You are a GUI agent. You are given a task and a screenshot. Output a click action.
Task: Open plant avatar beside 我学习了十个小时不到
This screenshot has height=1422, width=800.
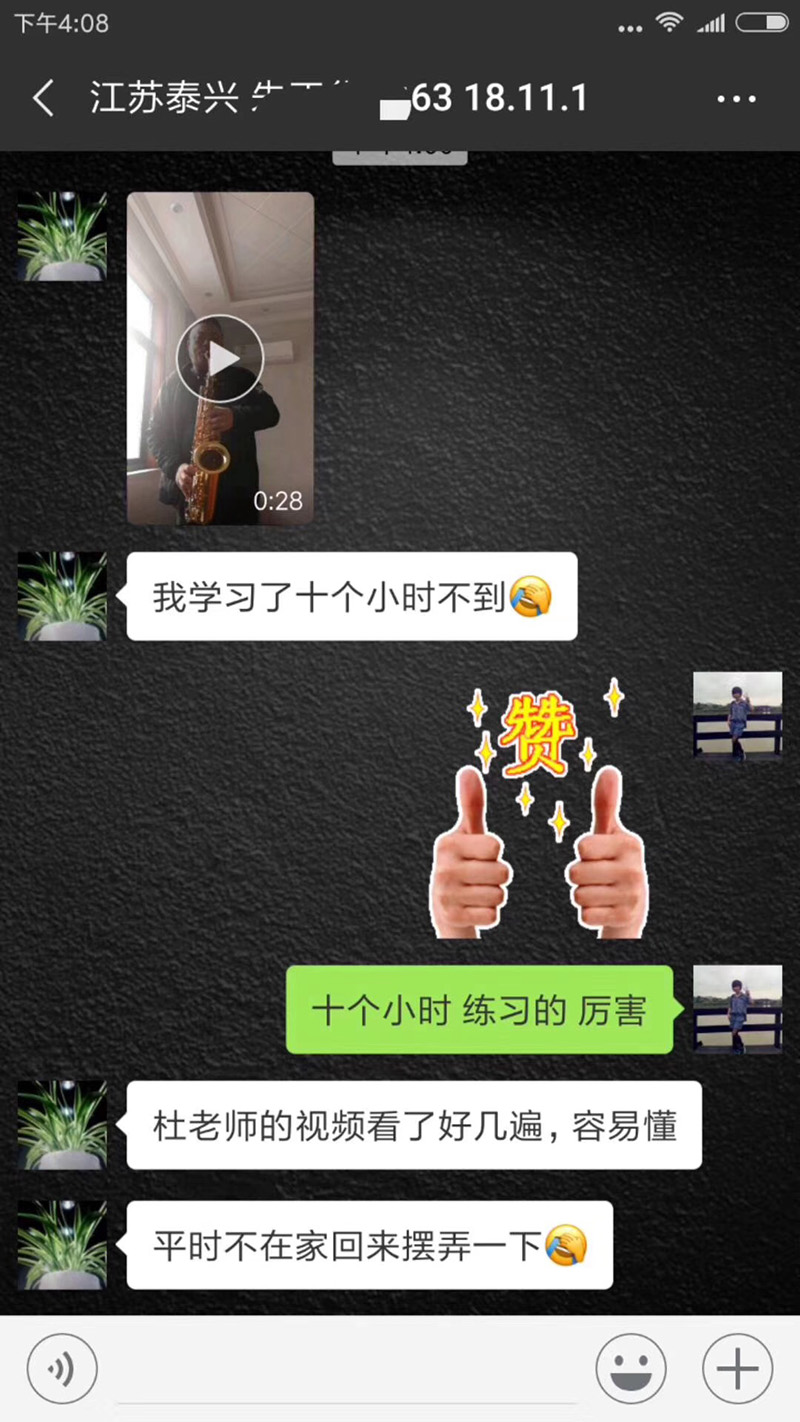(62, 596)
